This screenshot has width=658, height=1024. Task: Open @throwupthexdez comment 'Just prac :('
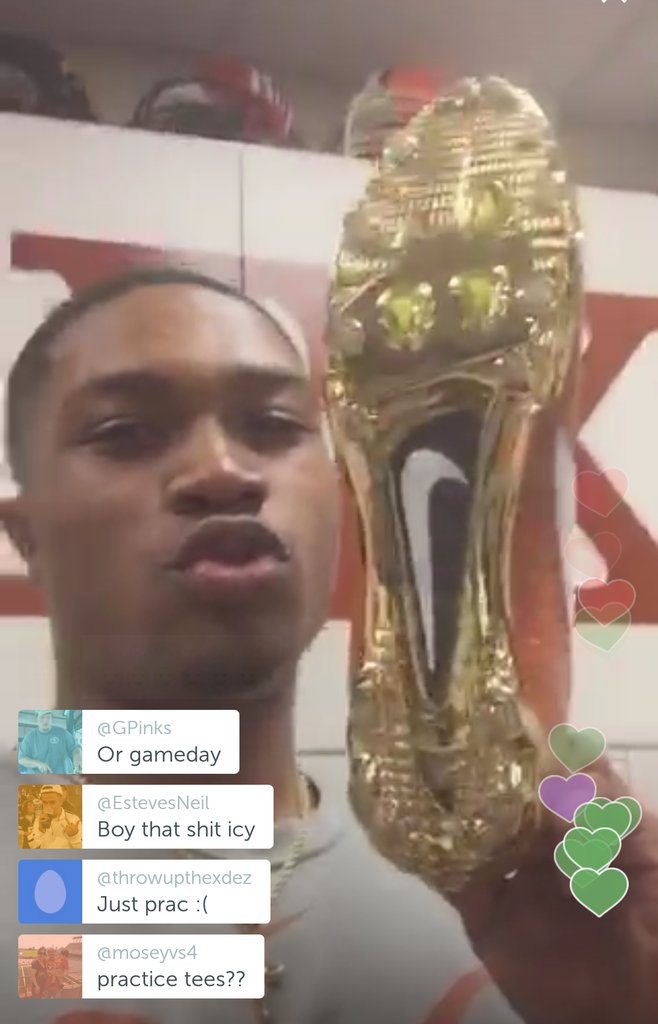174,892
